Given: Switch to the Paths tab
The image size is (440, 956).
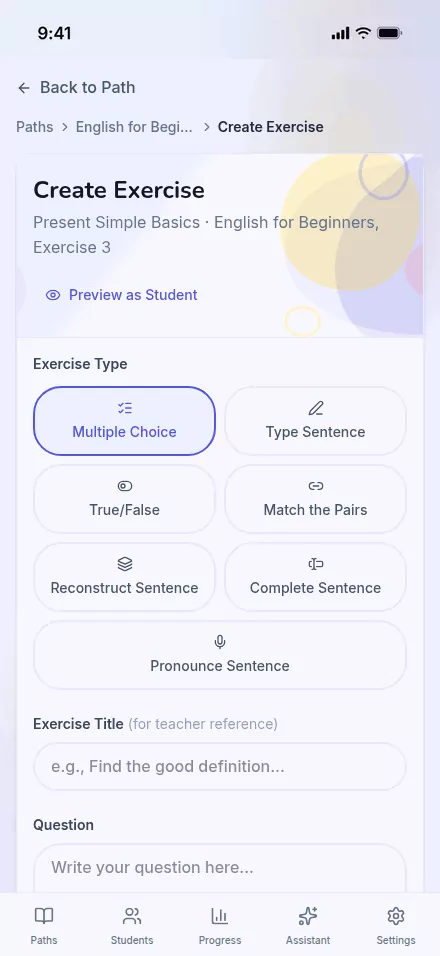Looking at the screenshot, I should 44,926.
